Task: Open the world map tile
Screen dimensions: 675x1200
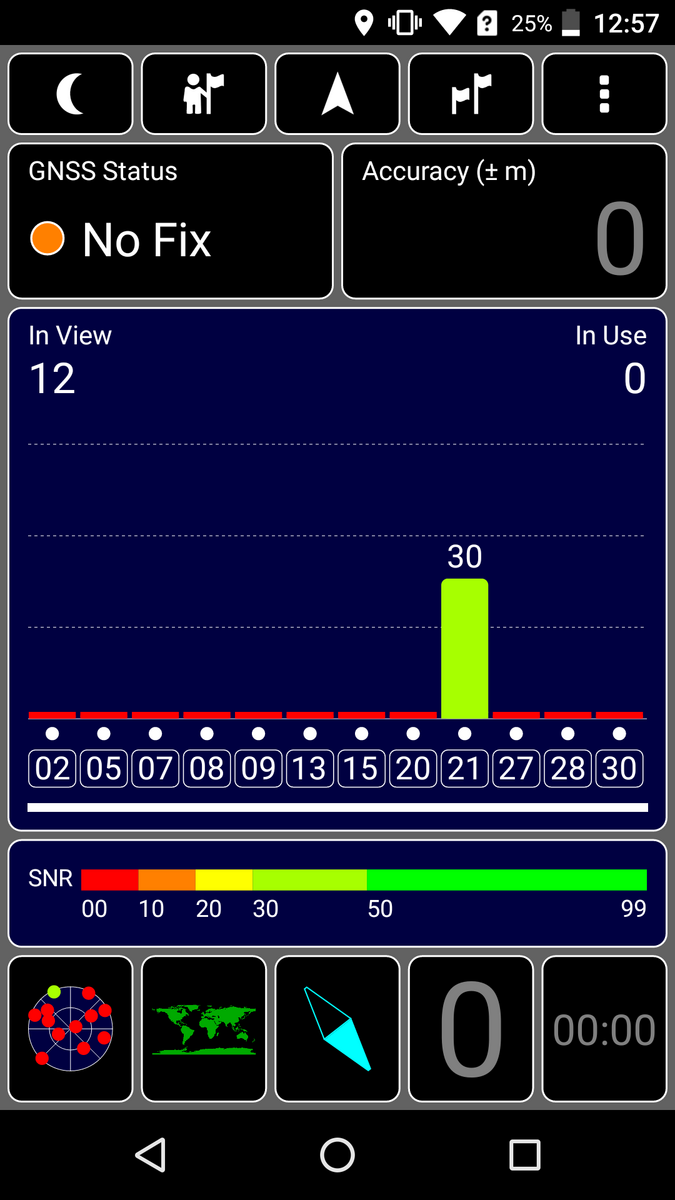Action: [204, 1028]
